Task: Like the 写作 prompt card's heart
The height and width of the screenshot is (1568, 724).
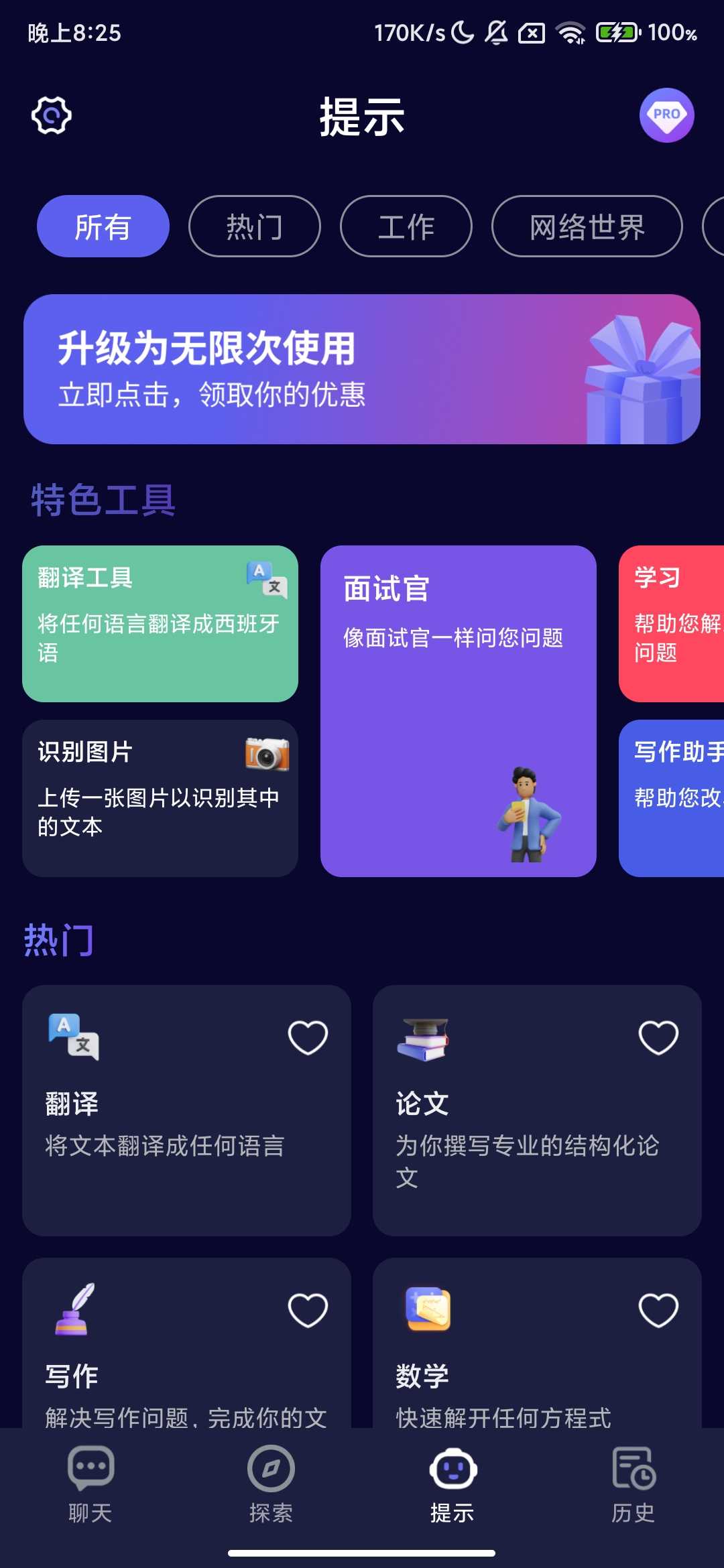Action: click(x=308, y=1310)
